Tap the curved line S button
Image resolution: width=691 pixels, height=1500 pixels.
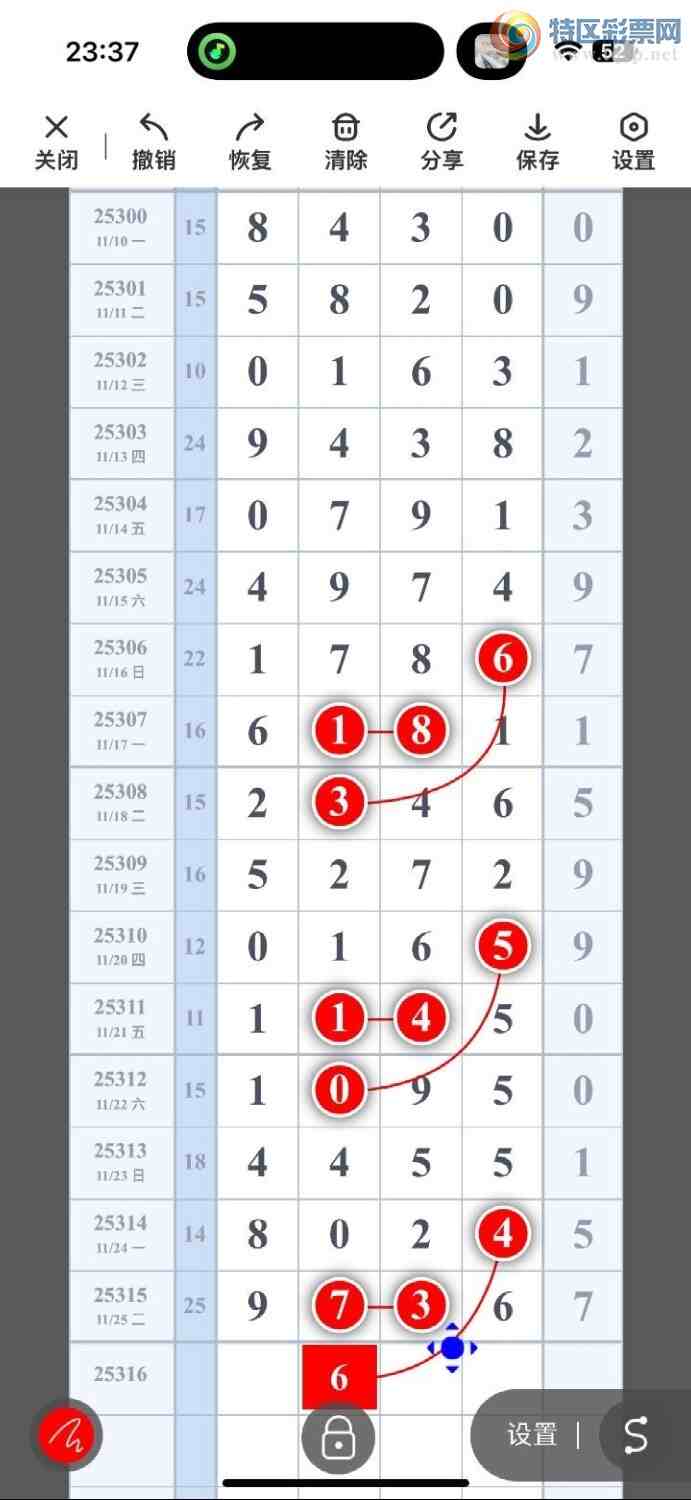[x=637, y=1435]
